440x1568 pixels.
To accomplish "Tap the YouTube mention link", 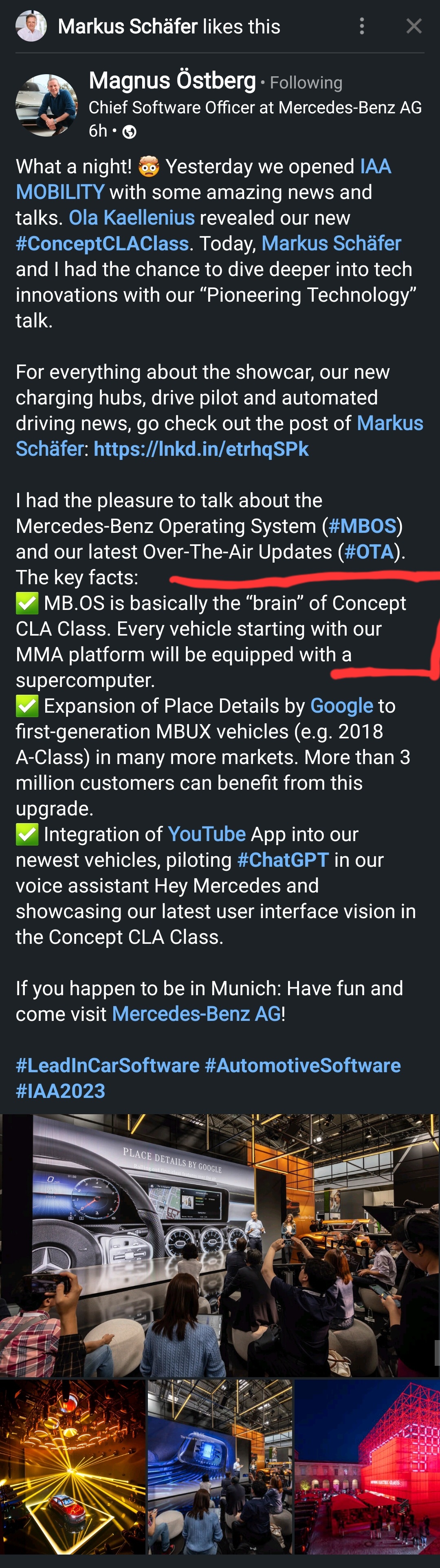I will [206, 834].
